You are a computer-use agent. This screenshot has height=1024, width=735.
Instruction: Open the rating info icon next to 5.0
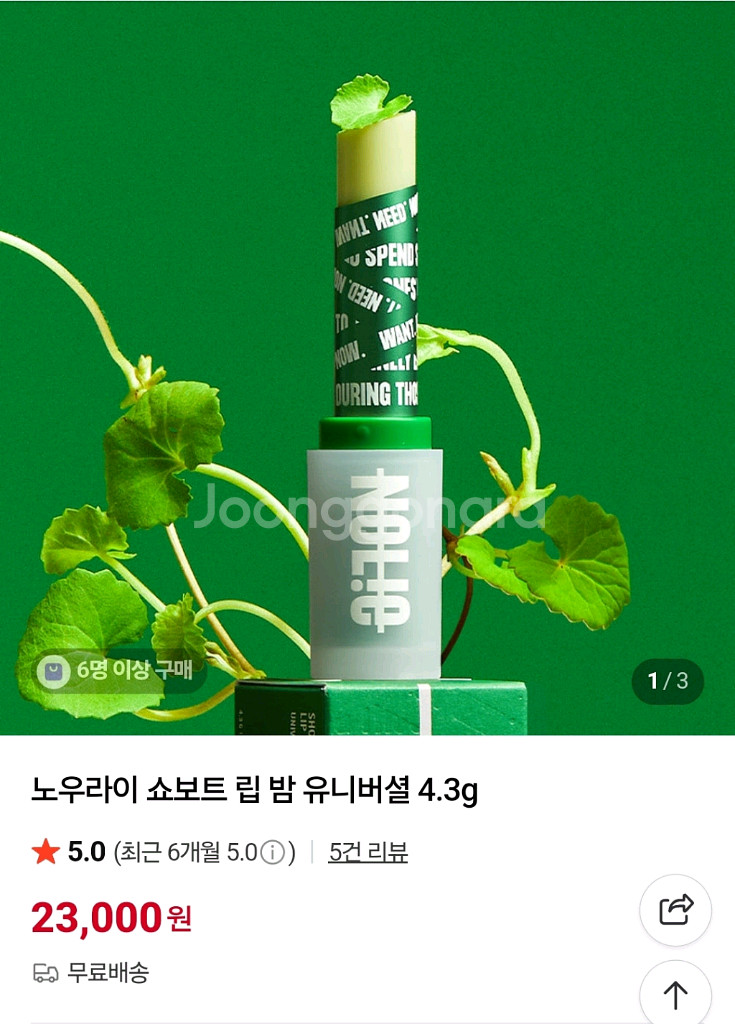(x=272, y=853)
